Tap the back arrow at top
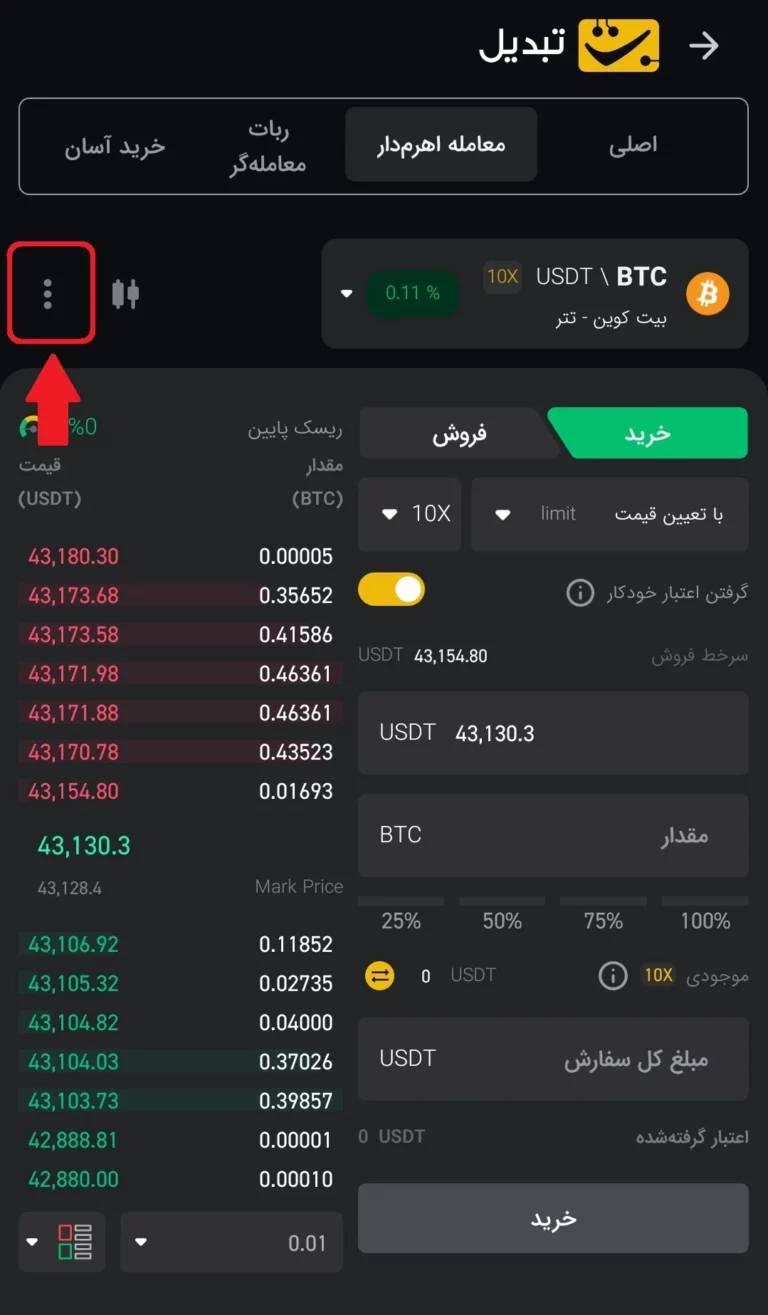This screenshot has height=1315, width=768. click(x=704, y=46)
